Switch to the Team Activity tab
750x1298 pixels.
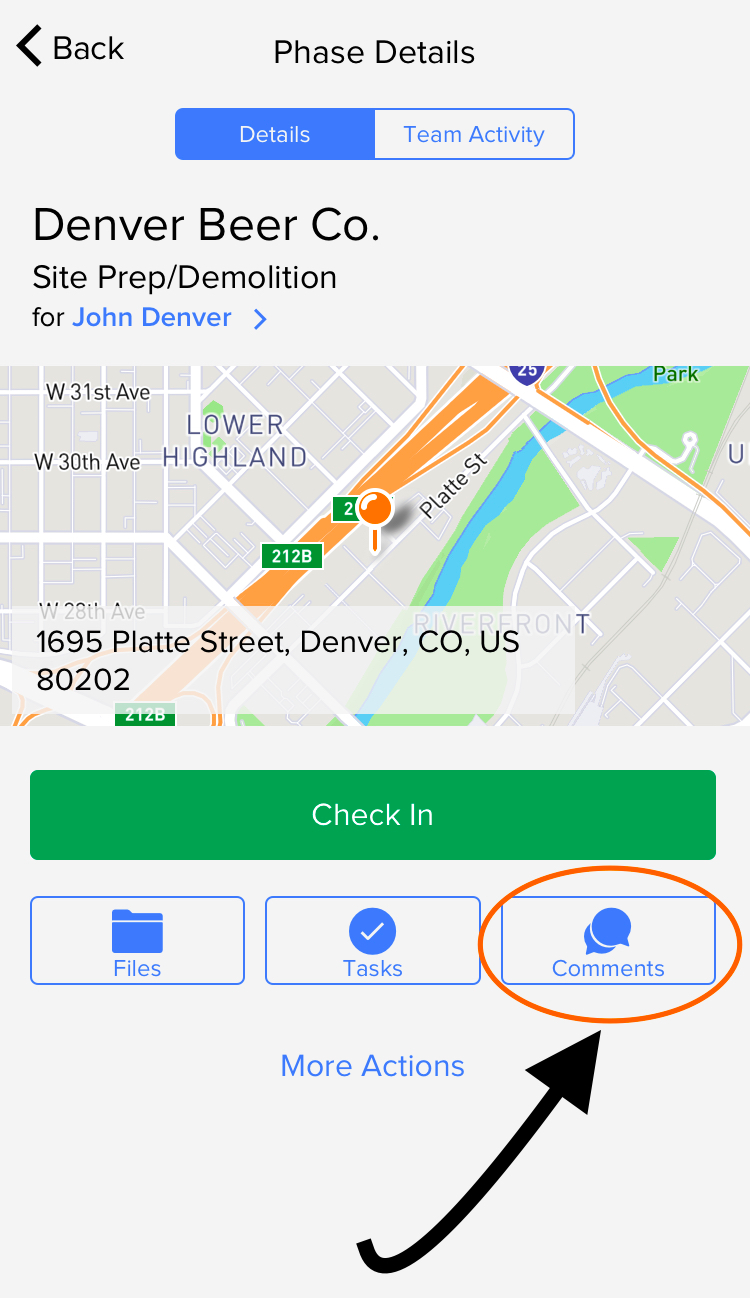474,134
